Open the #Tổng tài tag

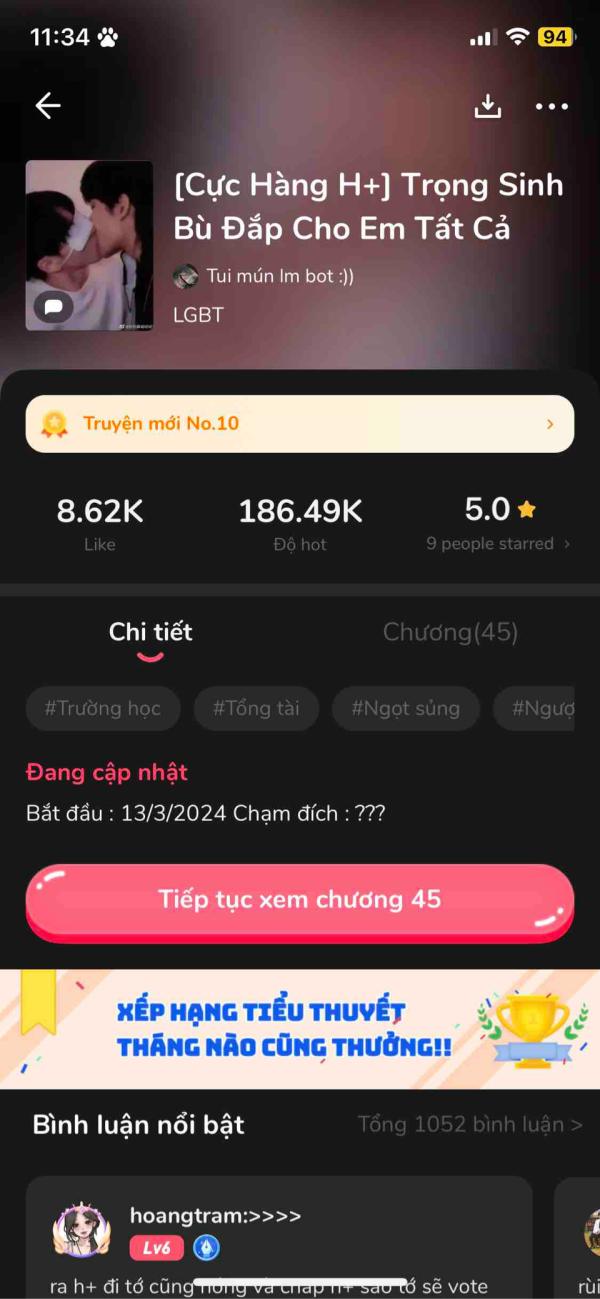[x=256, y=709]
